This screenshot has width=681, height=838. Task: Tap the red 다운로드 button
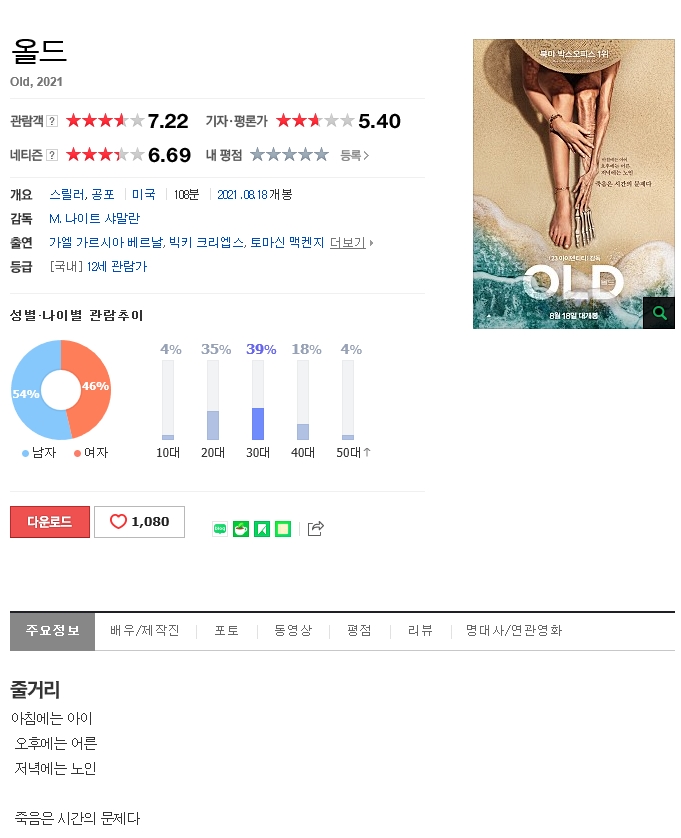[50, 522]
